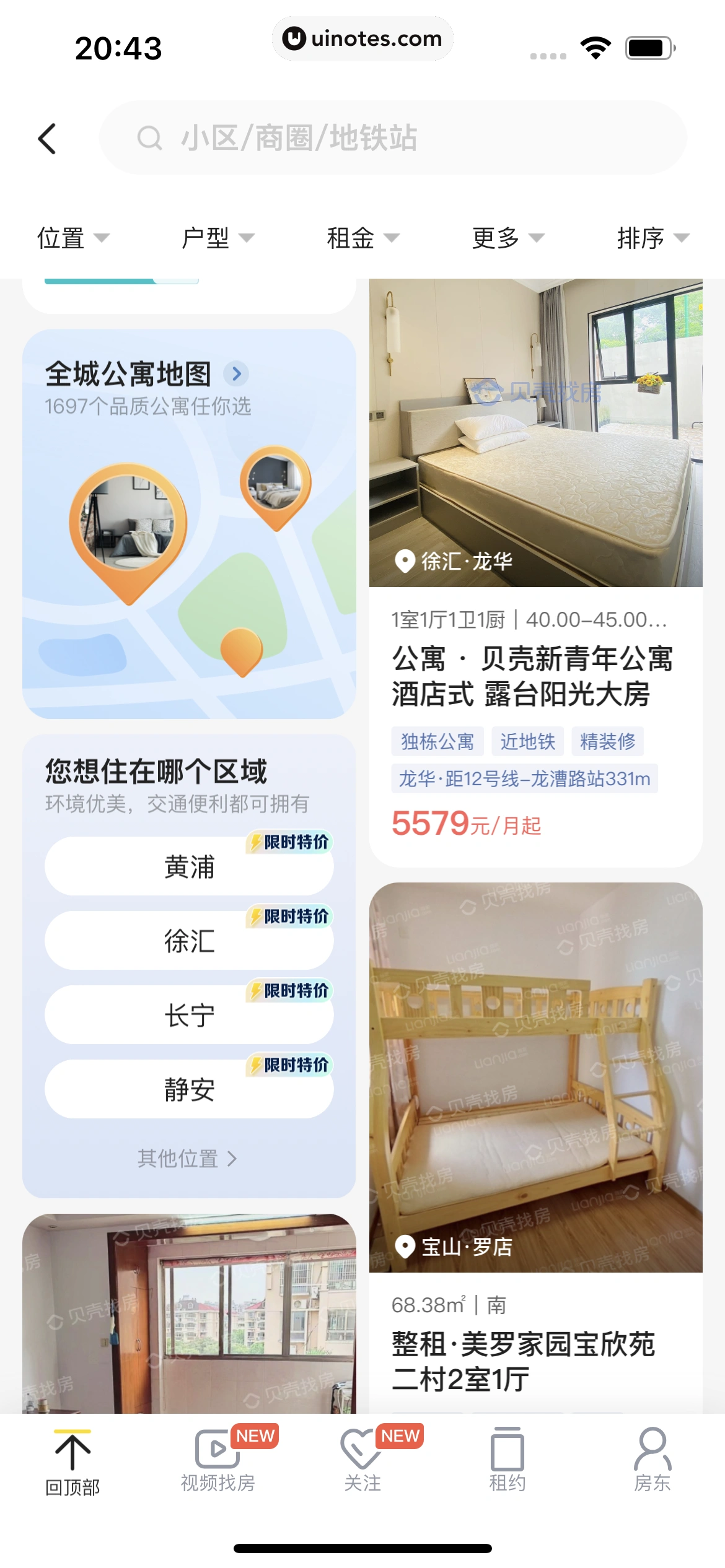Viewport: 725px width, 1568px height.
Task: Switch to the 房东 tab
Action: click(652, 1460)
